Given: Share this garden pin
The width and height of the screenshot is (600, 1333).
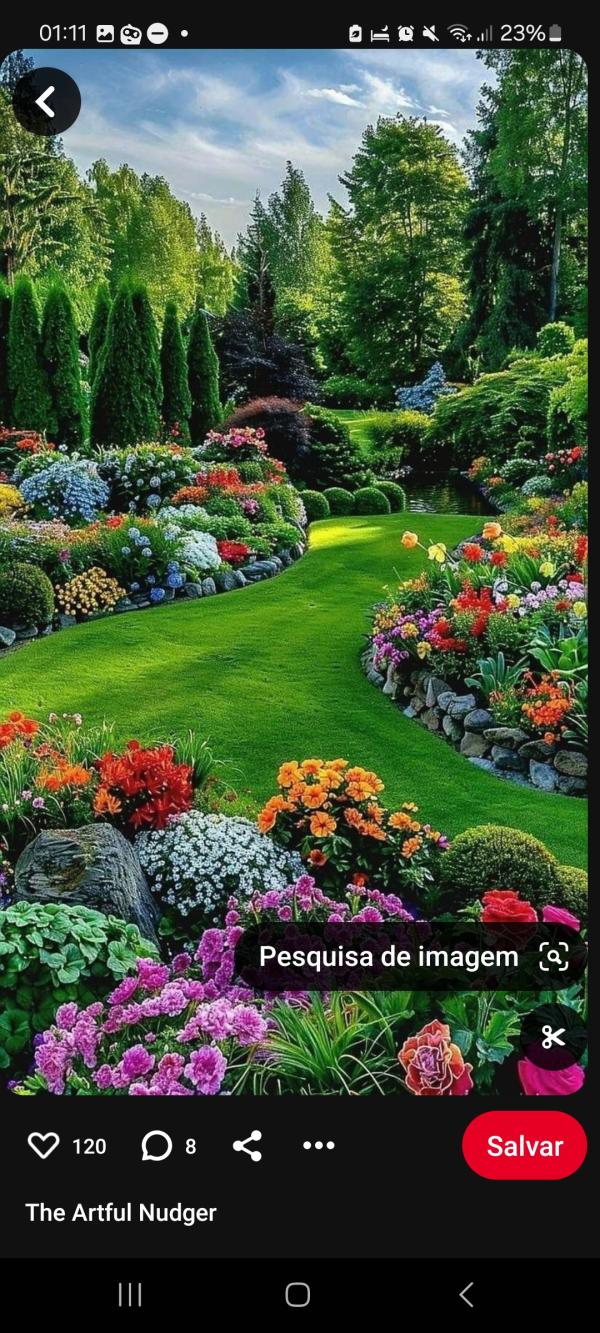Looking at the screenshot, I should [x=247, y=1146].
